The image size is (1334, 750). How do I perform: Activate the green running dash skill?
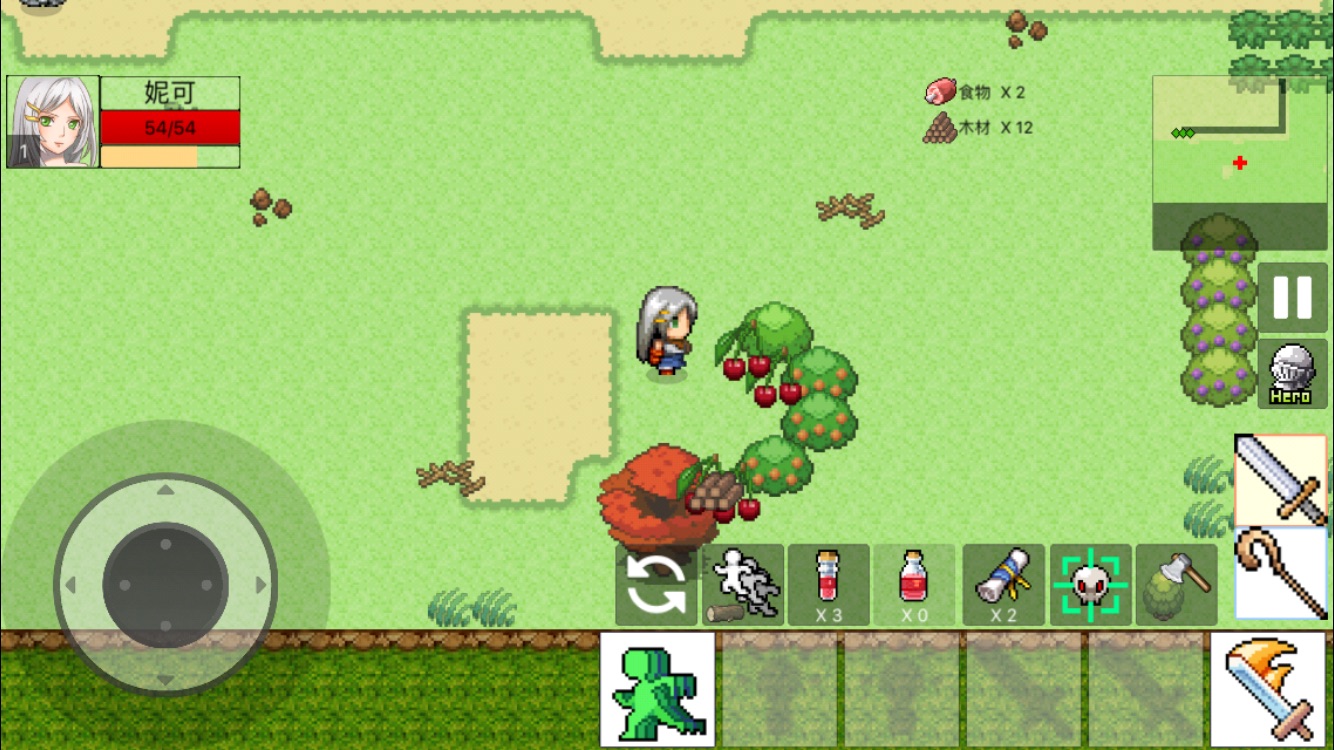[658, 689]
